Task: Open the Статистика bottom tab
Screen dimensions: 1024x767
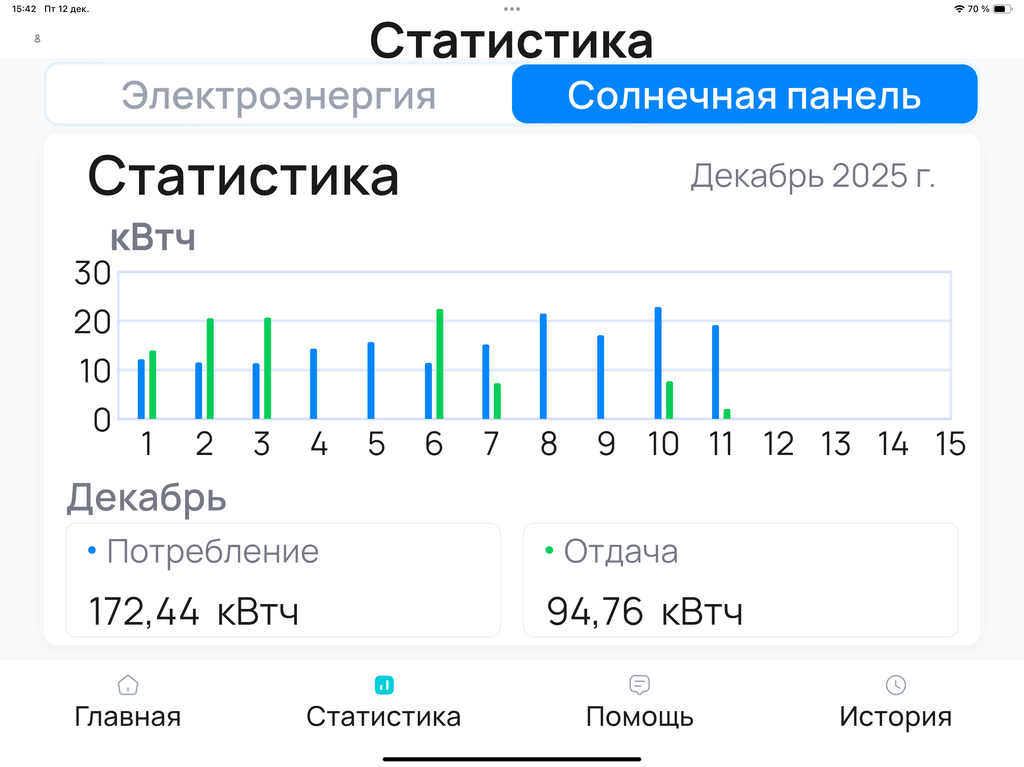Action: [x=384, y=701]
